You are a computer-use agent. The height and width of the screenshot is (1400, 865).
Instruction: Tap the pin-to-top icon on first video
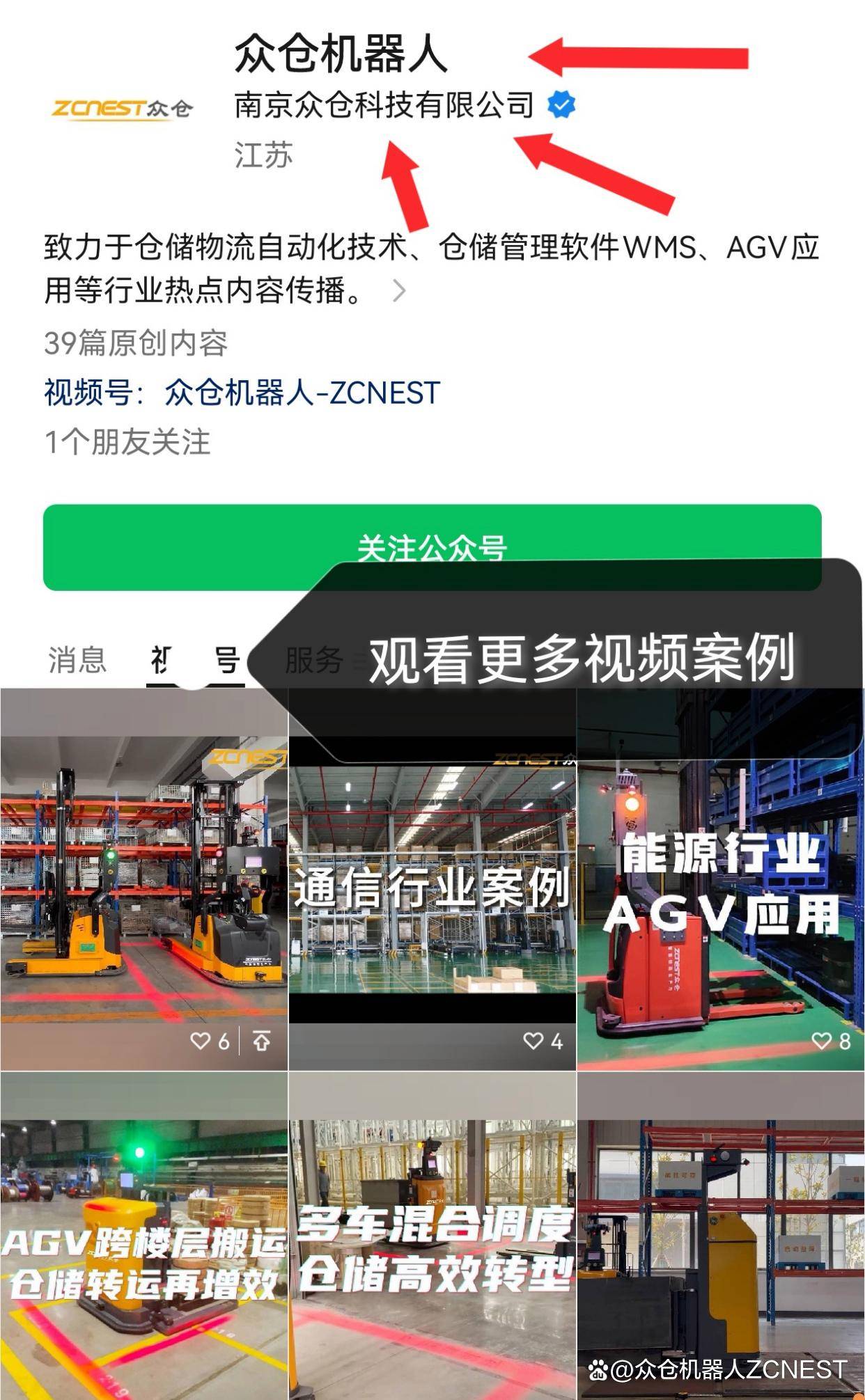tap(262, 1041)
